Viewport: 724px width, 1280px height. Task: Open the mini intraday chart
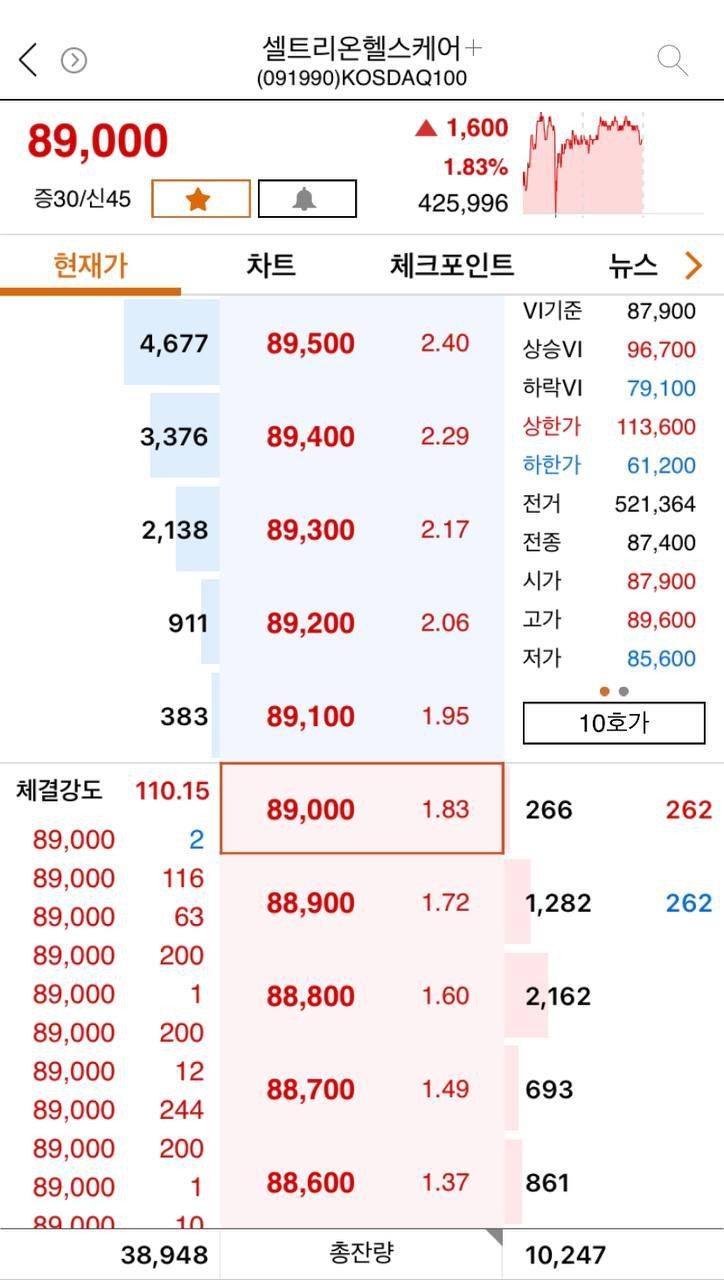tap(583, 165)
